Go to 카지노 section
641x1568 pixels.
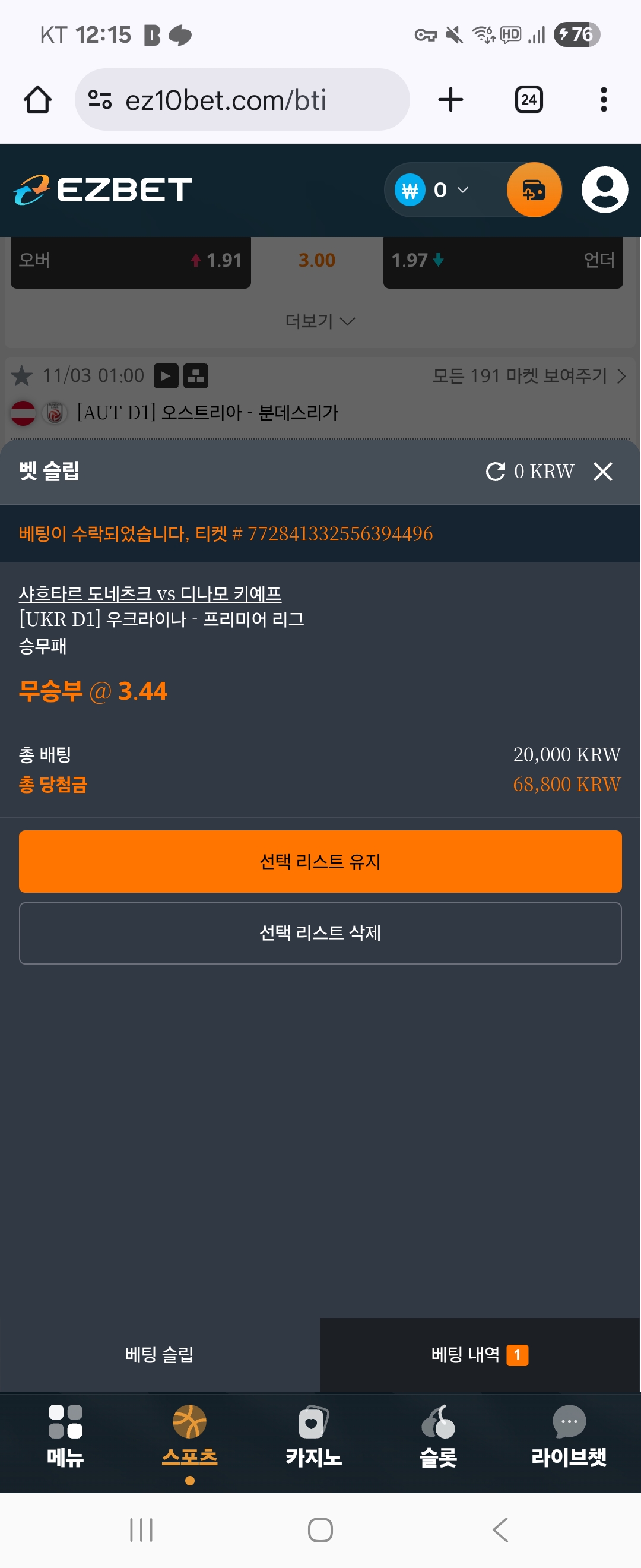click(313, 1436)
